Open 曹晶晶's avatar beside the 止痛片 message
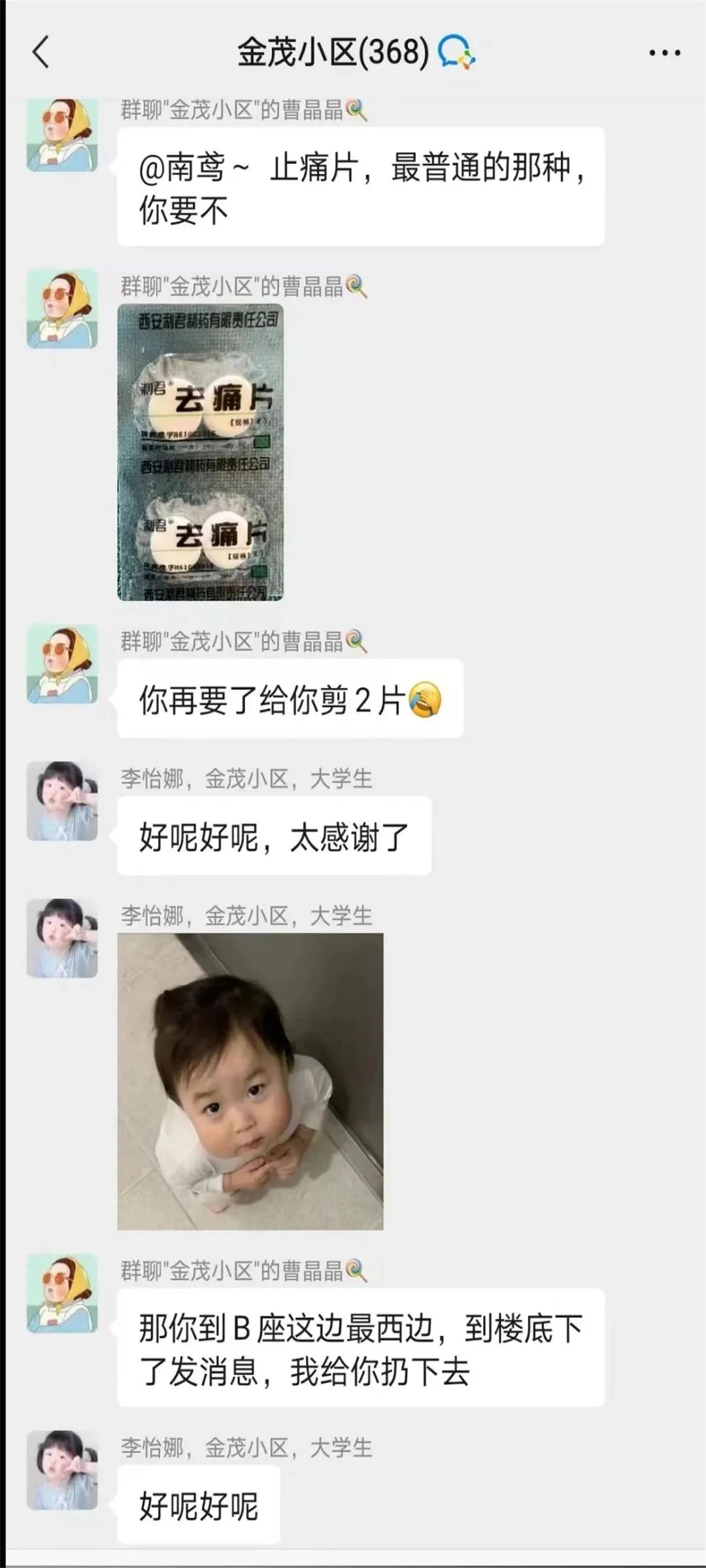This screenshot has height=1568, width=706. coord(62,135)
